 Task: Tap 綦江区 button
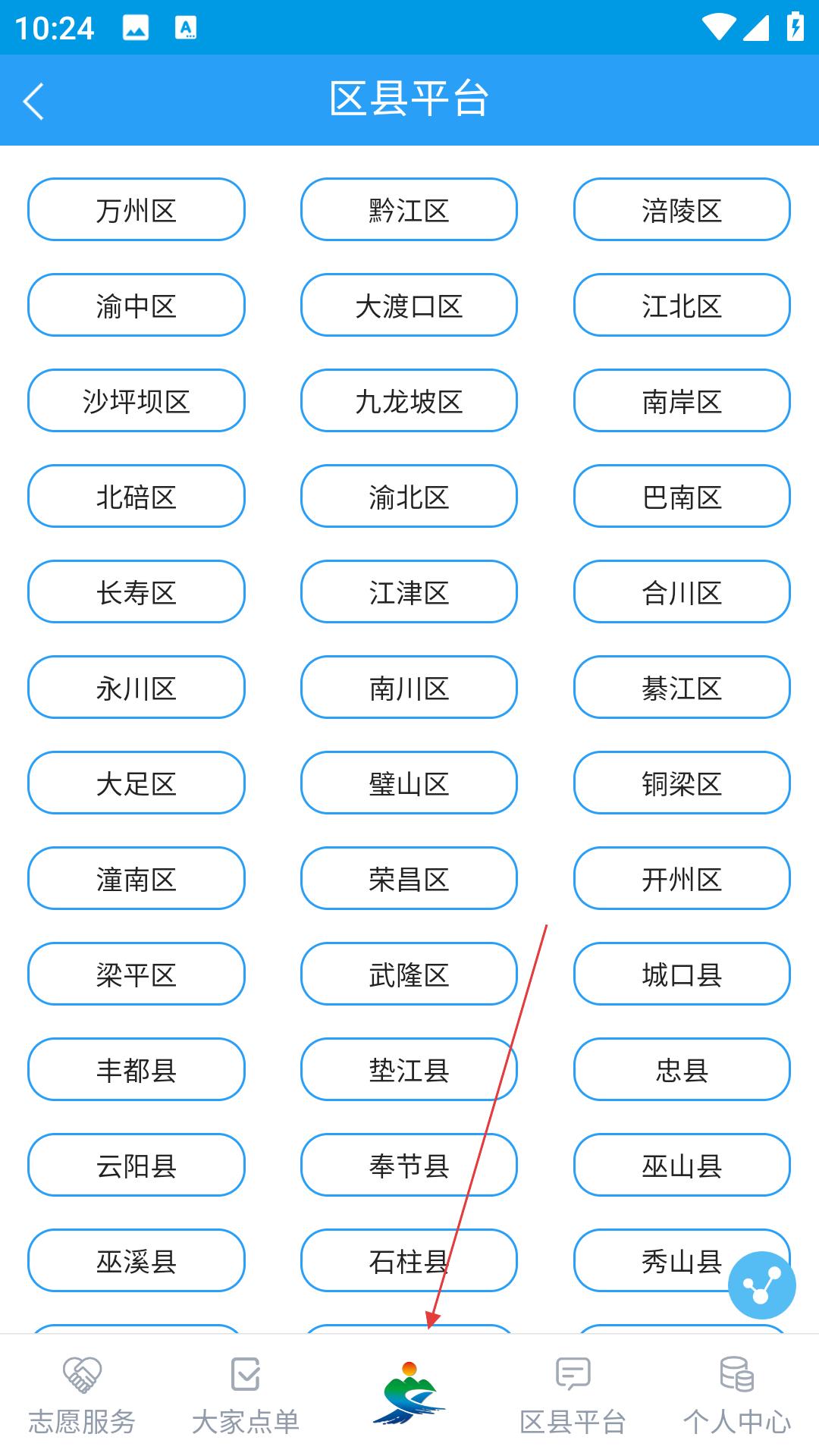coord(682,687)
